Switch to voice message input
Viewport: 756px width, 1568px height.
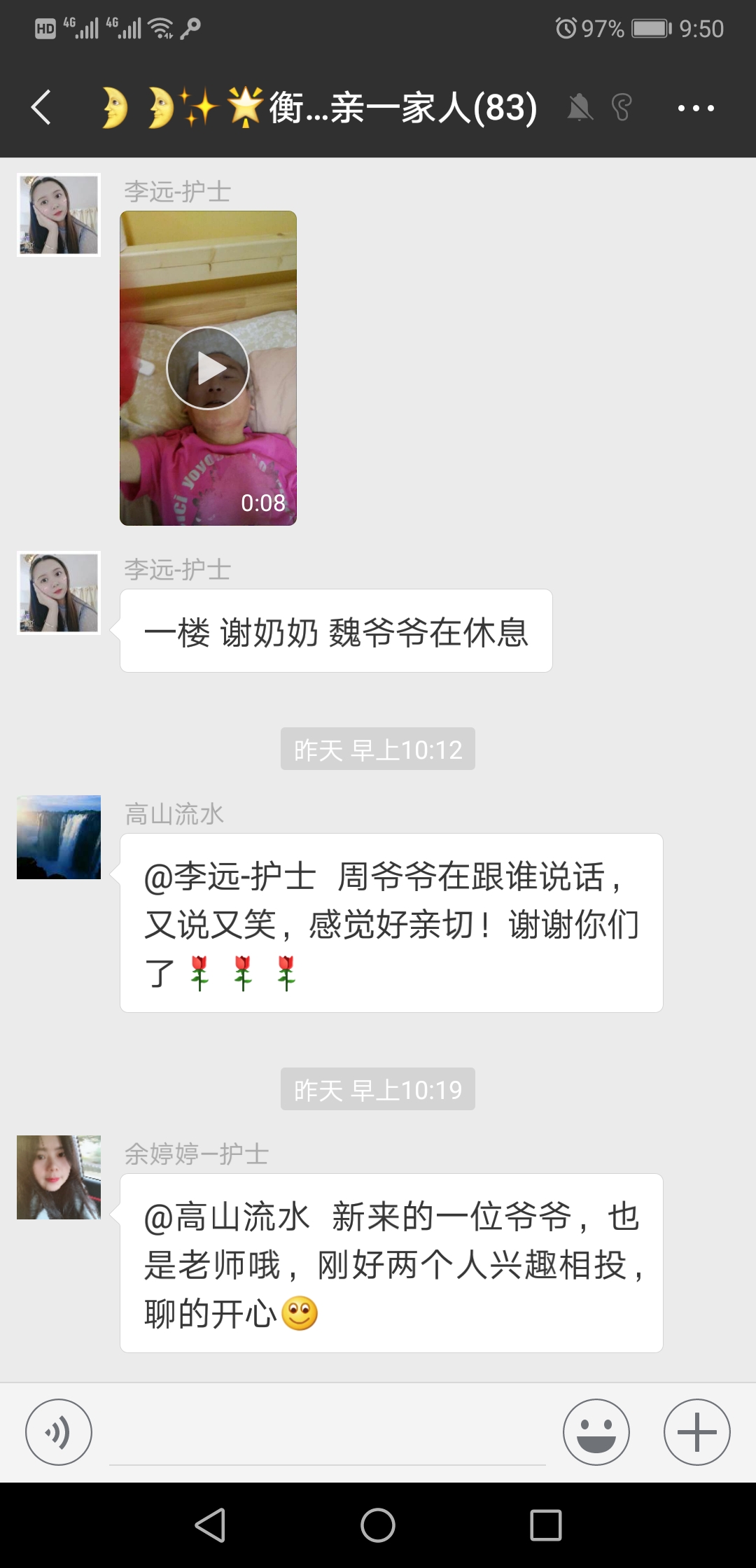pos(59,1431)
